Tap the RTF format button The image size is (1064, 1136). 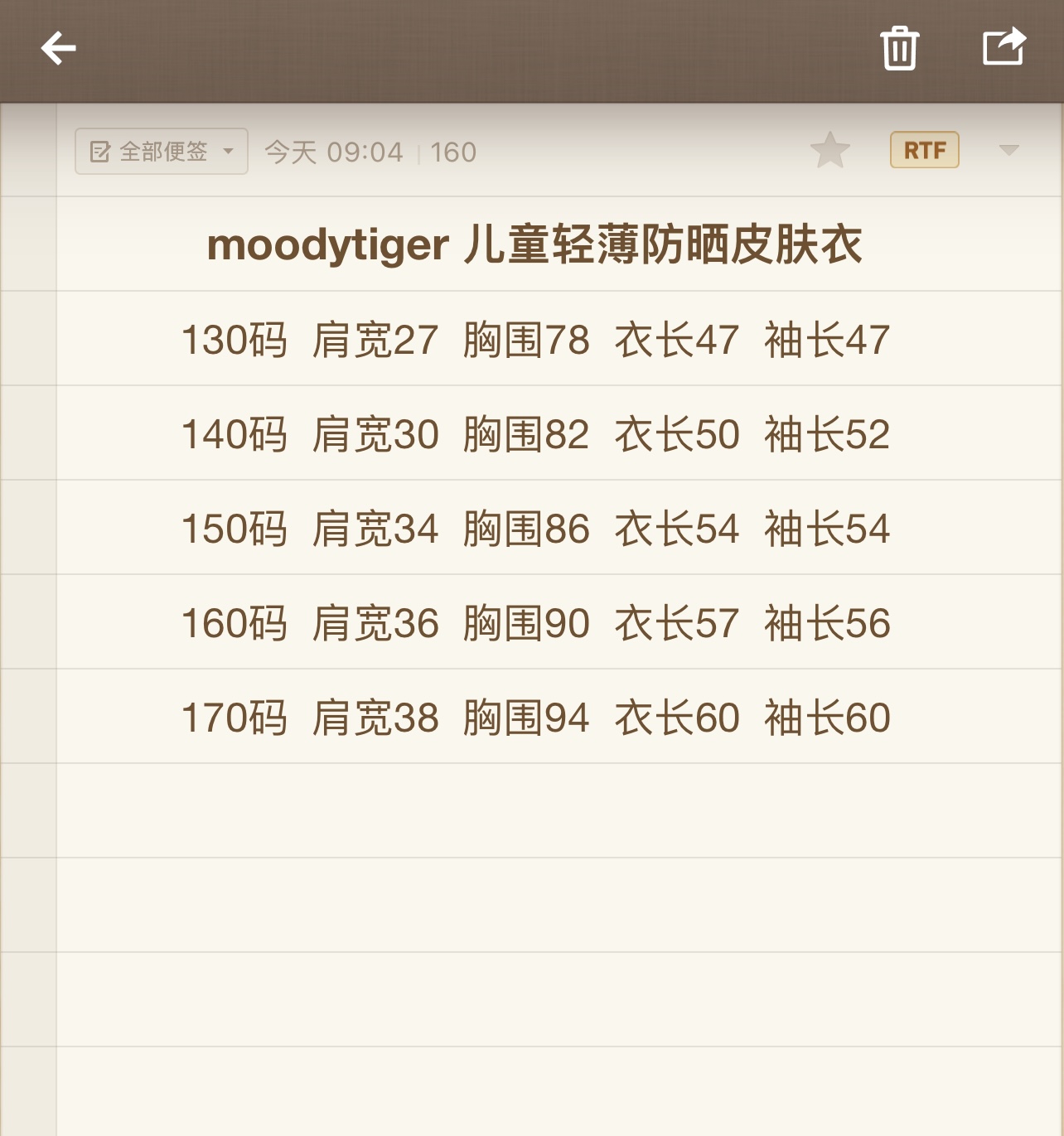924,150
